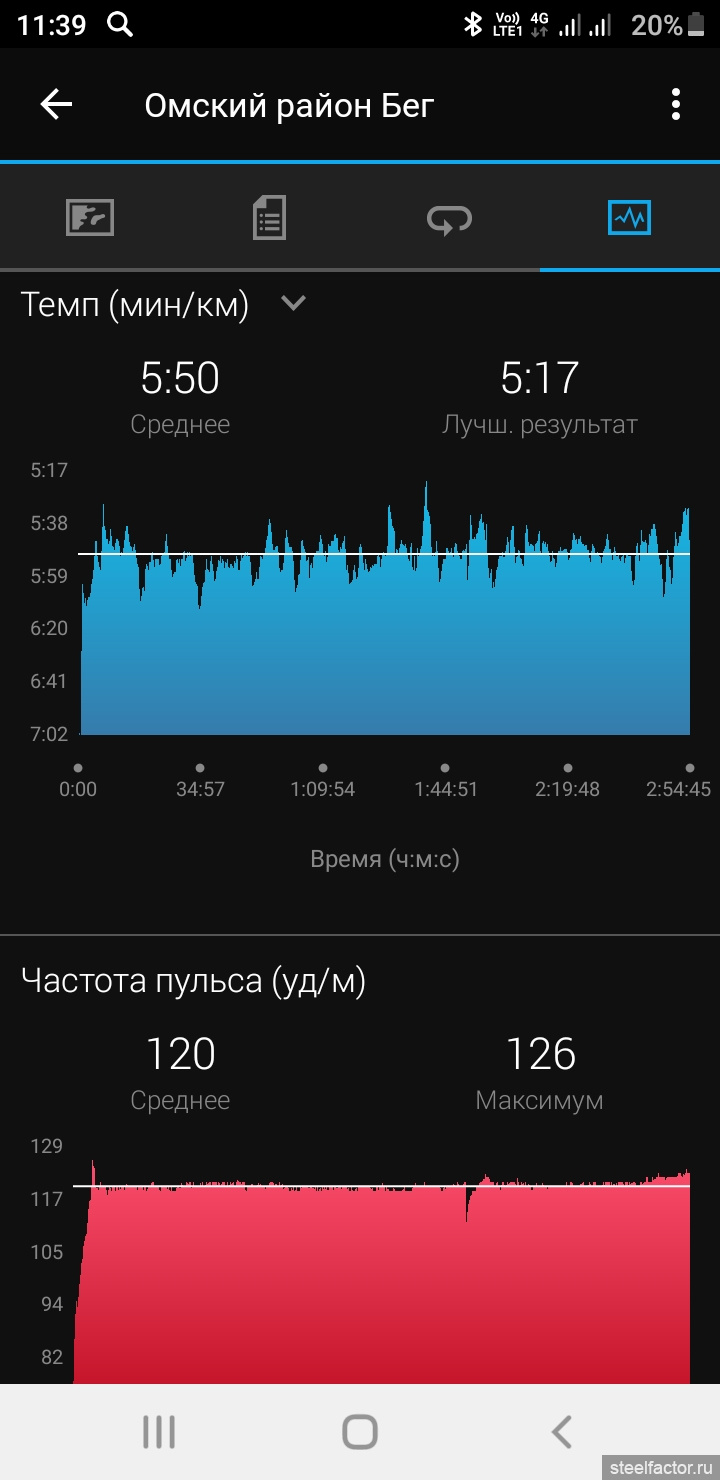Expand the Темп (мин/км) dropdown
Screen dimensions: 720x1480
(293, 303)
